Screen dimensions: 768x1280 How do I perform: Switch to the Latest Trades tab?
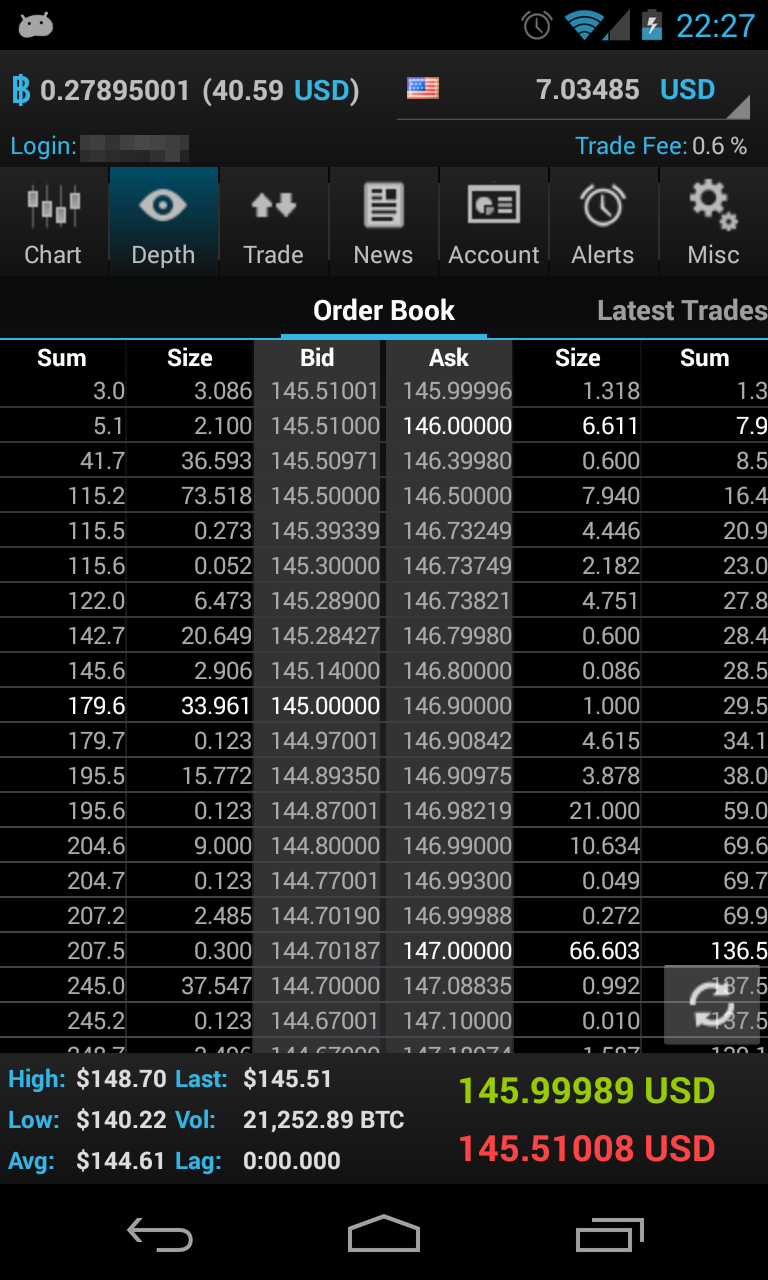click(681, 311)
